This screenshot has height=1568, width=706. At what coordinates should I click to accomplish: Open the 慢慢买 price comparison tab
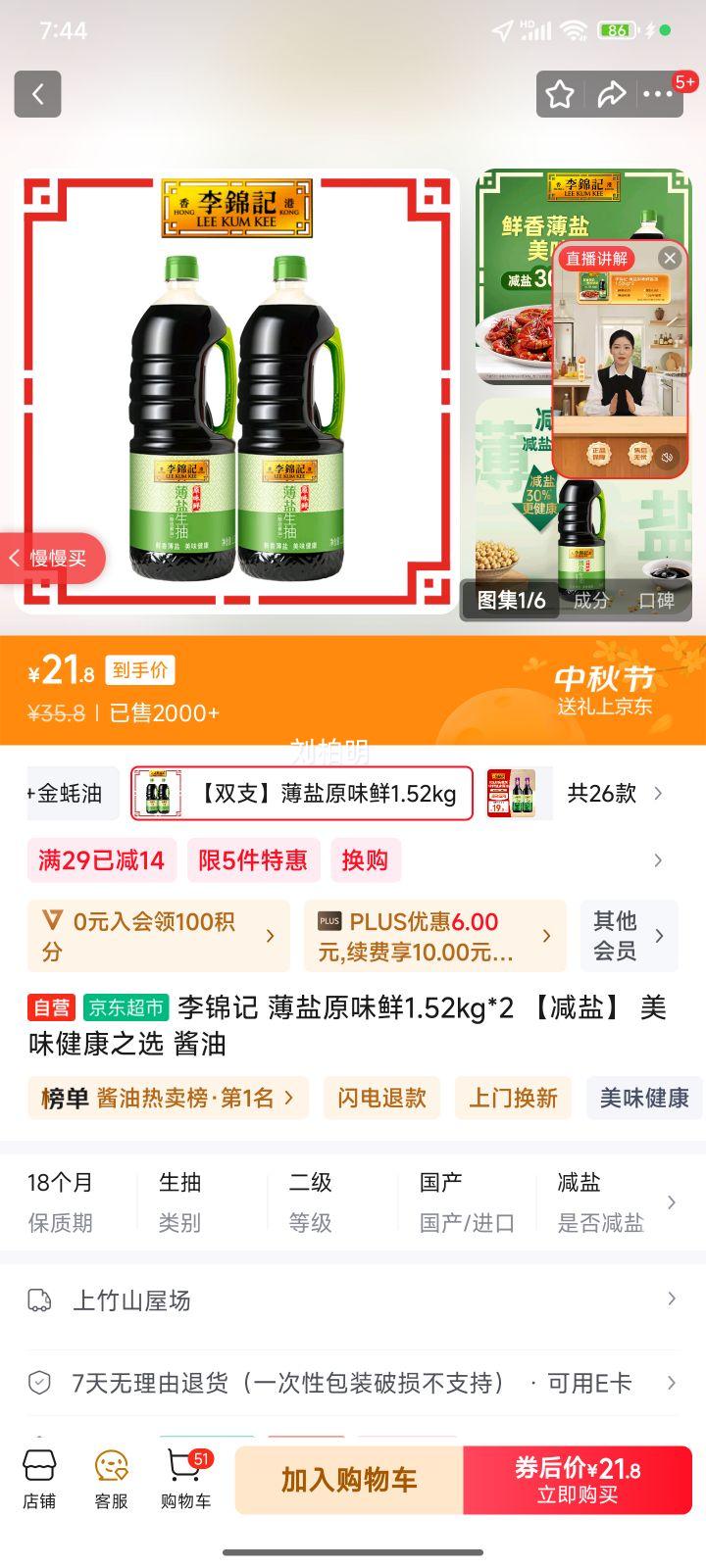coord(53,559)
